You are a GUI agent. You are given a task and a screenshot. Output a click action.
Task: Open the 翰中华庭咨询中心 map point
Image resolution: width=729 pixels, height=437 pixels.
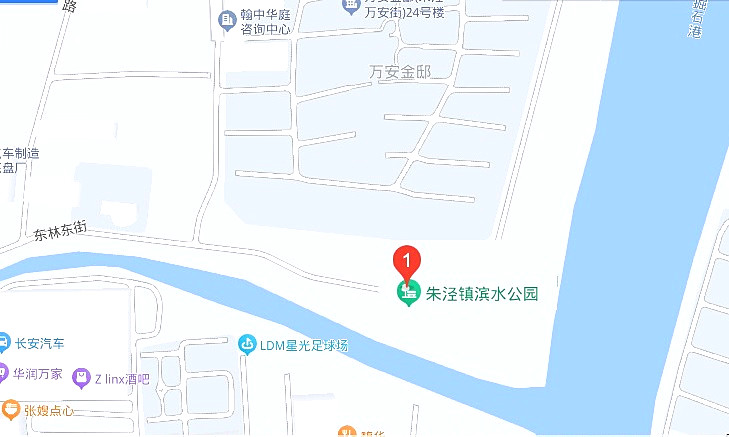226,20
